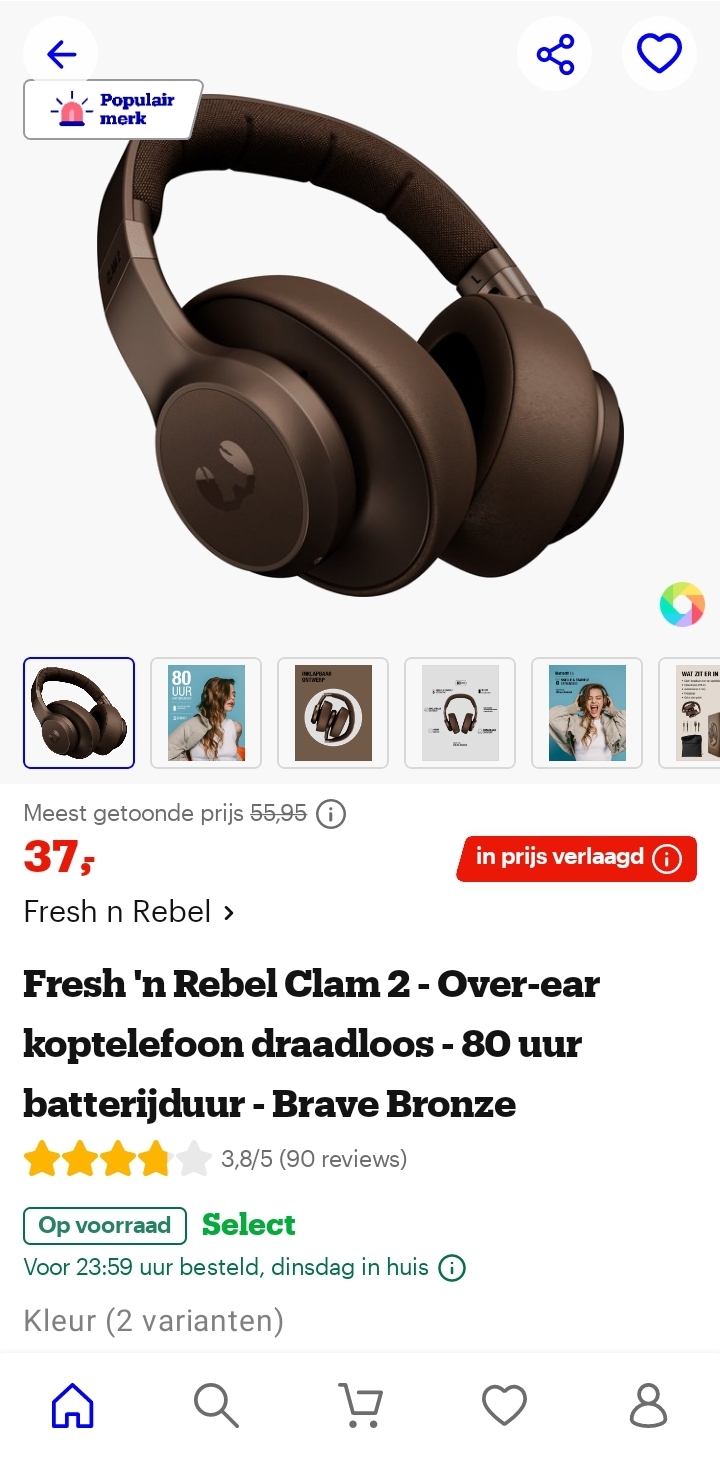This screenshot has height=1458, width=720.
Task: Click the 'Op voorraad' stock label
Action: pos(104,1225)
